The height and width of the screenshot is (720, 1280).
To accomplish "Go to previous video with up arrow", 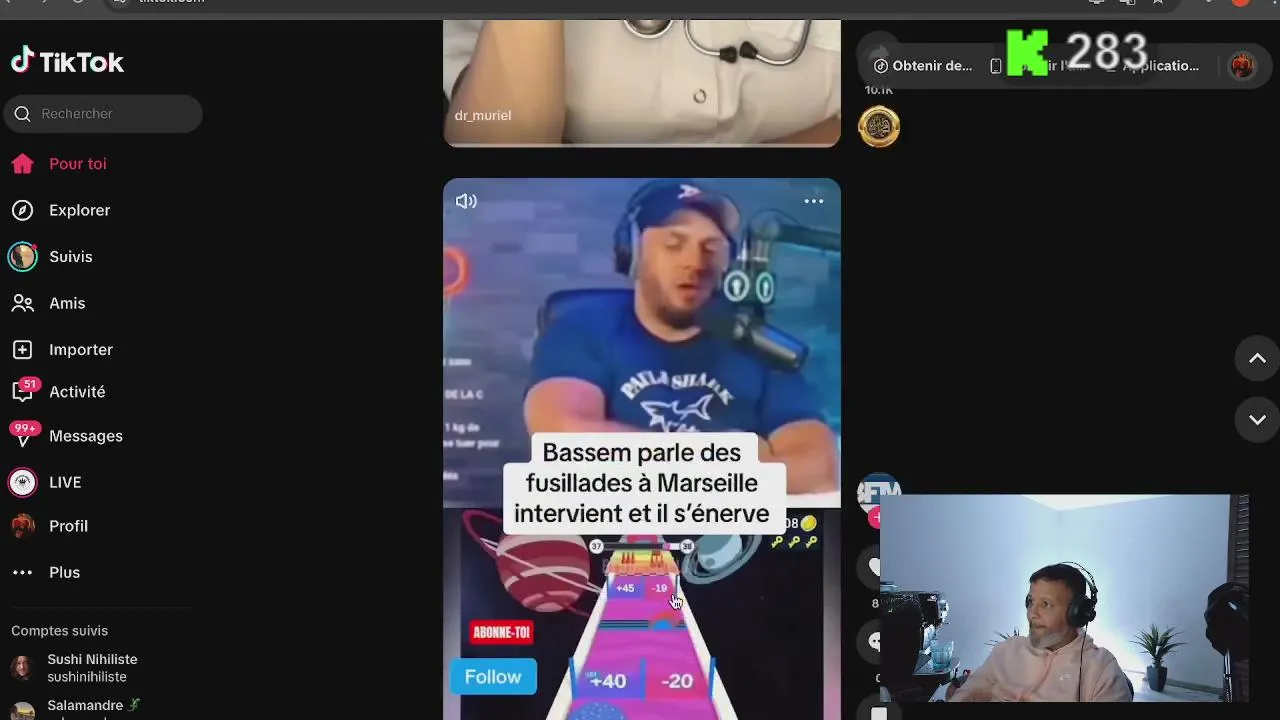I will point(1257,359).
